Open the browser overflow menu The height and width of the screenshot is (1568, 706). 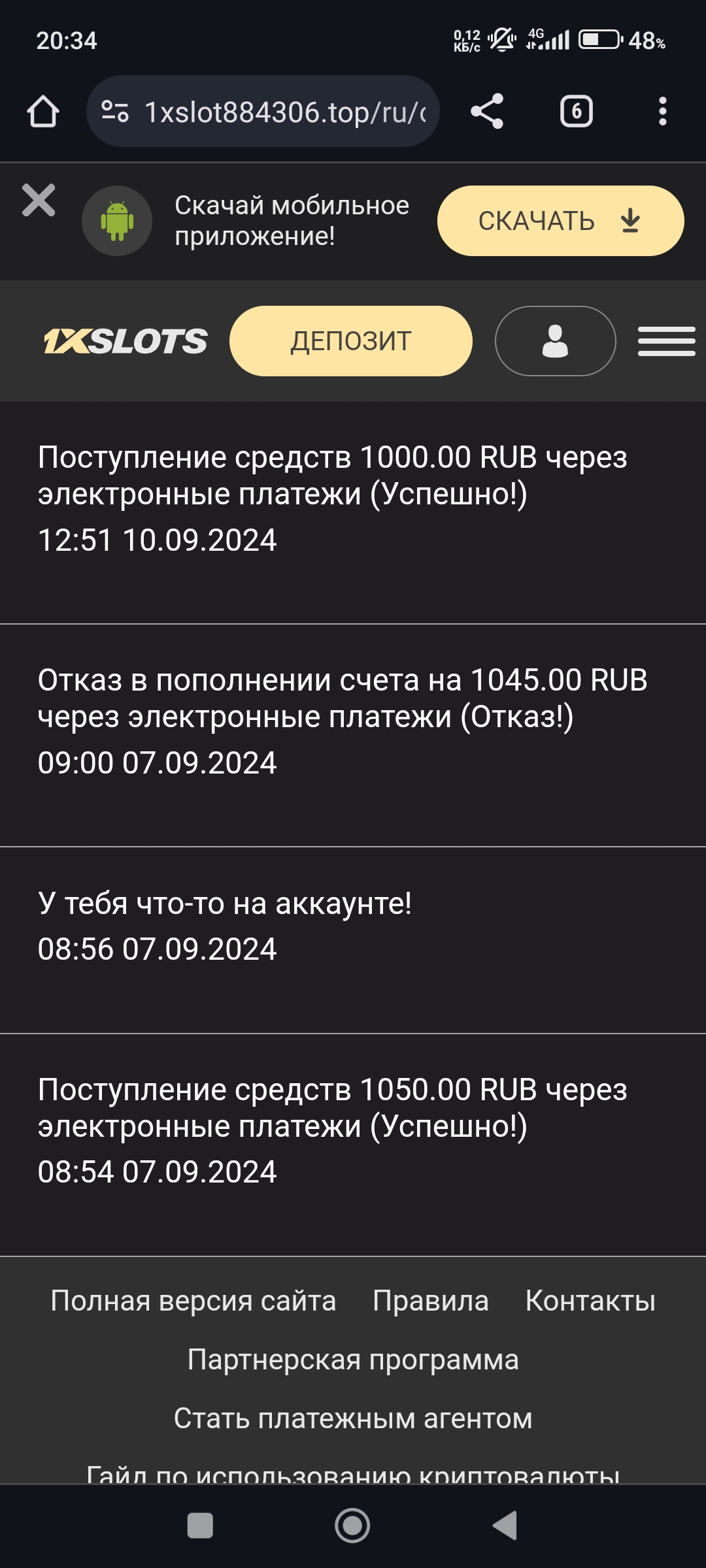(662, 112)
